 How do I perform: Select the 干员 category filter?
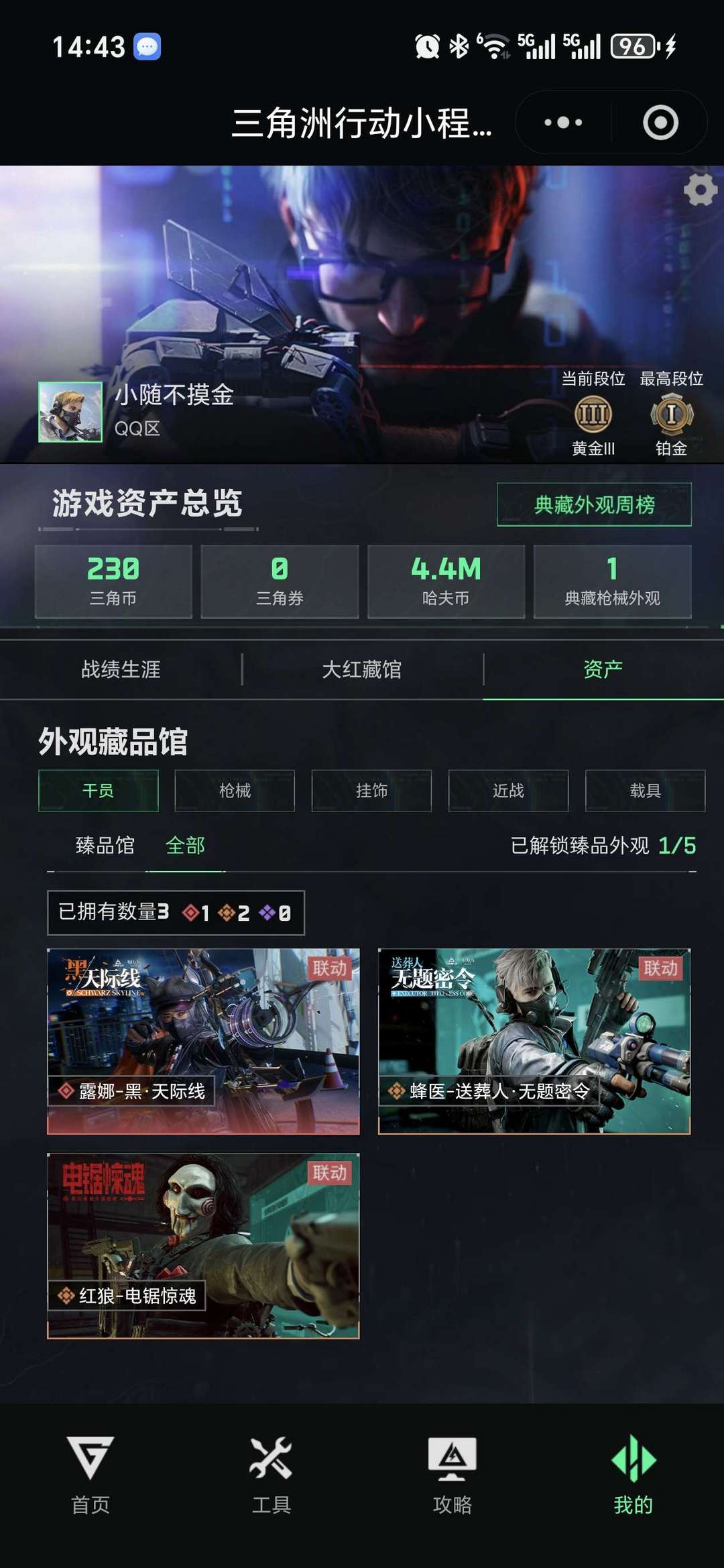tap(99, 791)
